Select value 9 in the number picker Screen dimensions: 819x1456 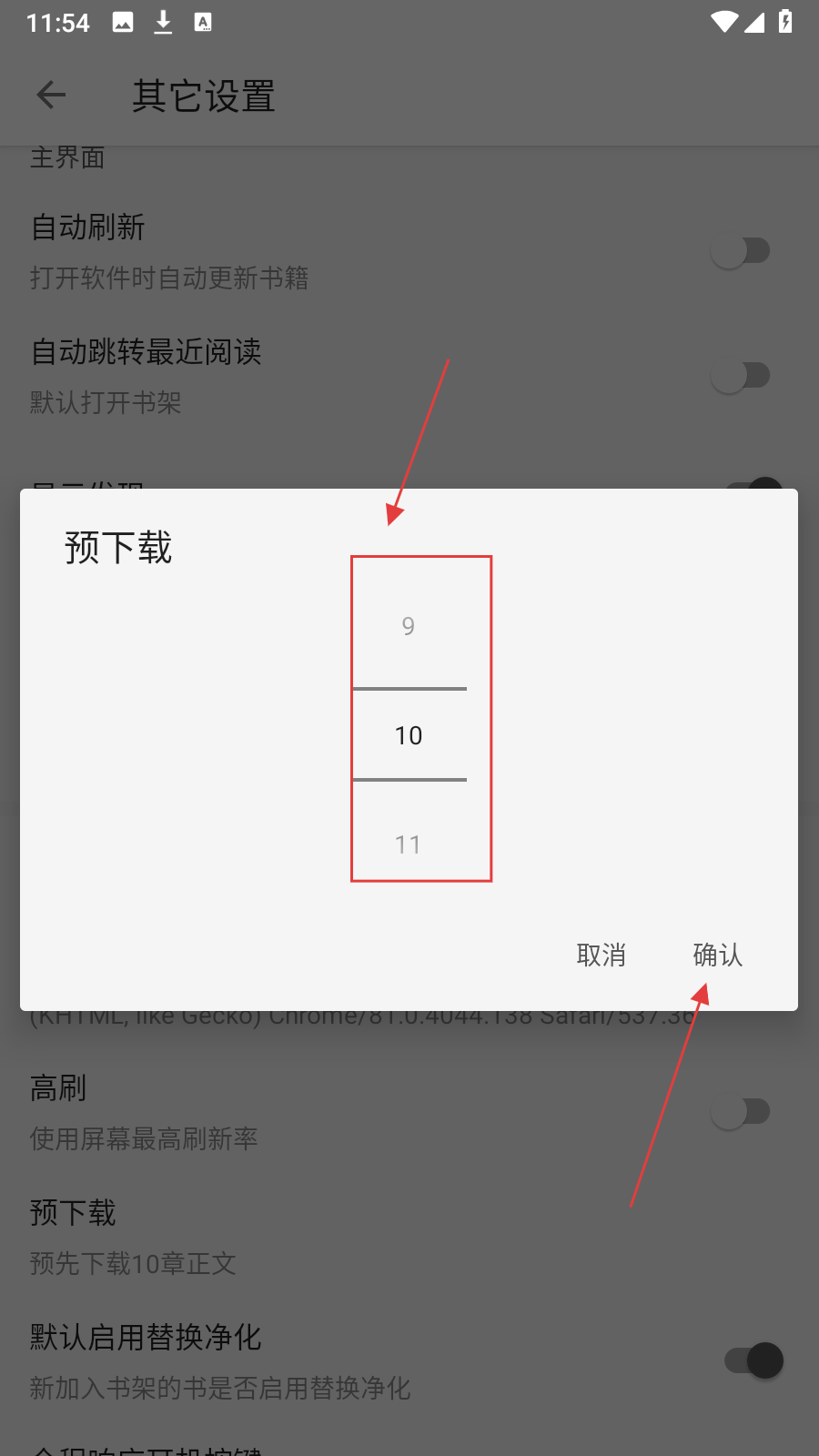point(409,626)
